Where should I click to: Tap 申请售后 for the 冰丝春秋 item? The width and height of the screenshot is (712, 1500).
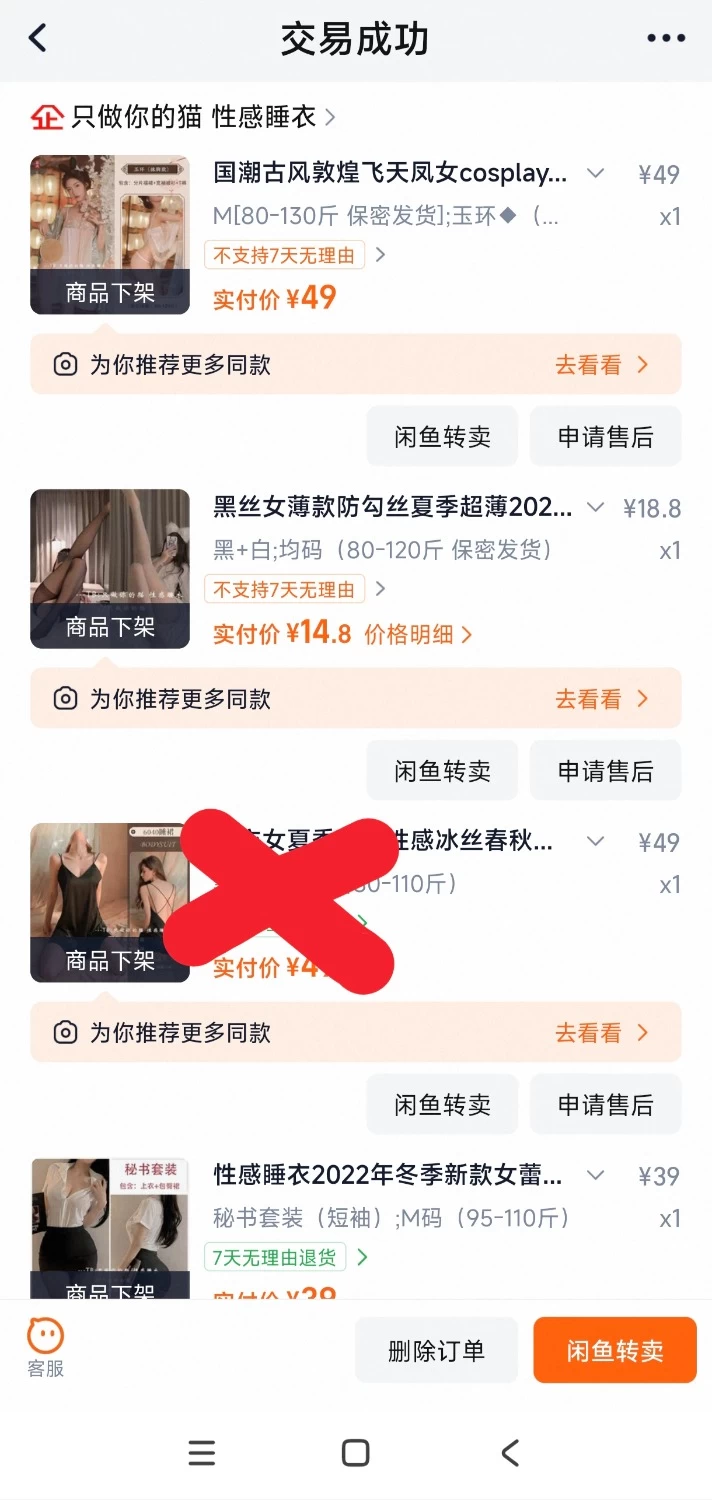coord(605,1105)
